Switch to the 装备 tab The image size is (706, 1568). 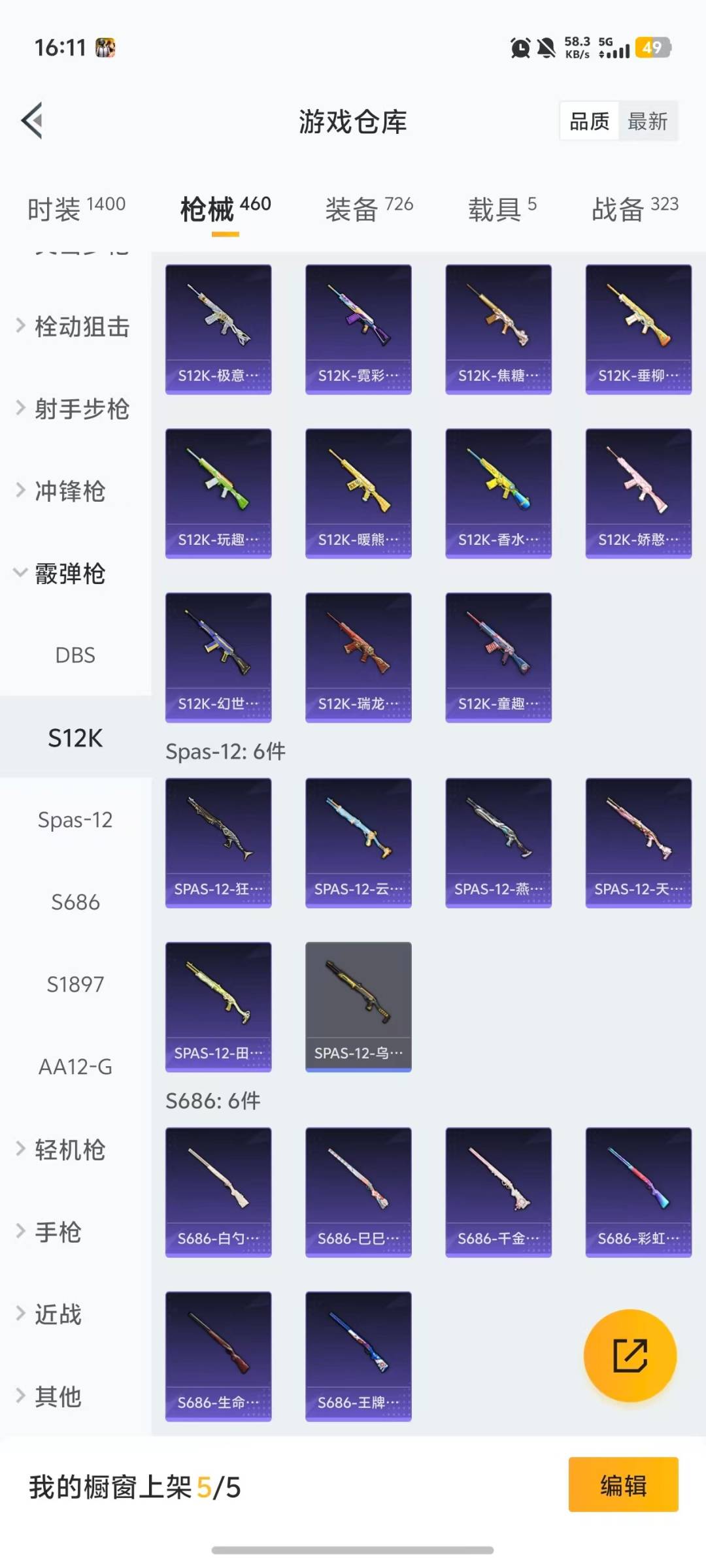click(x=369, y=209)
